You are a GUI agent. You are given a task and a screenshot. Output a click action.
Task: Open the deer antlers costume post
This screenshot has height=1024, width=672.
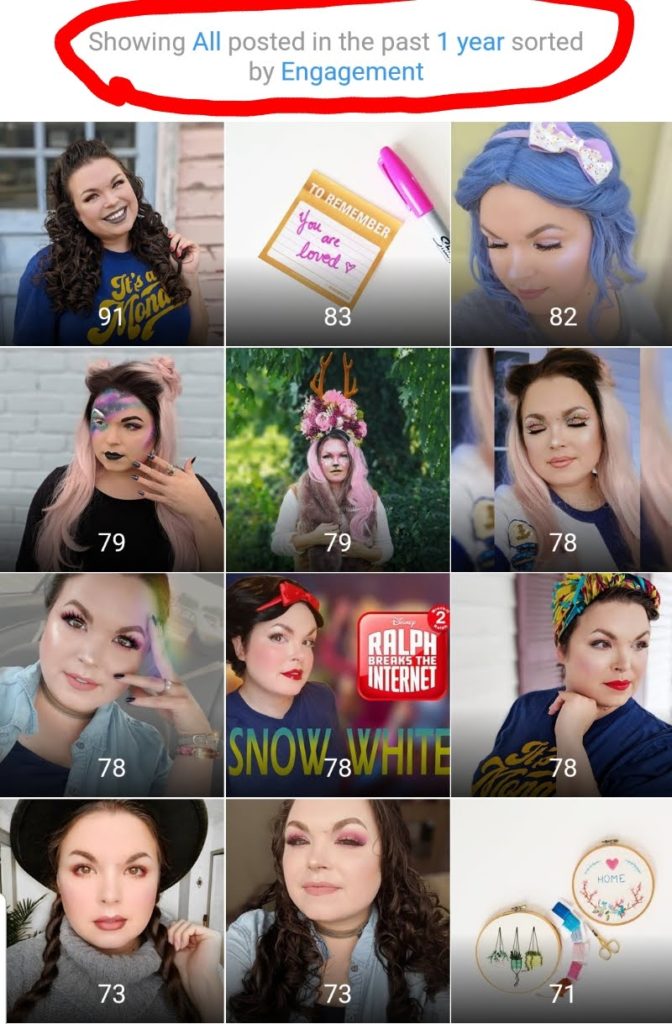click(x=337, y=459)
